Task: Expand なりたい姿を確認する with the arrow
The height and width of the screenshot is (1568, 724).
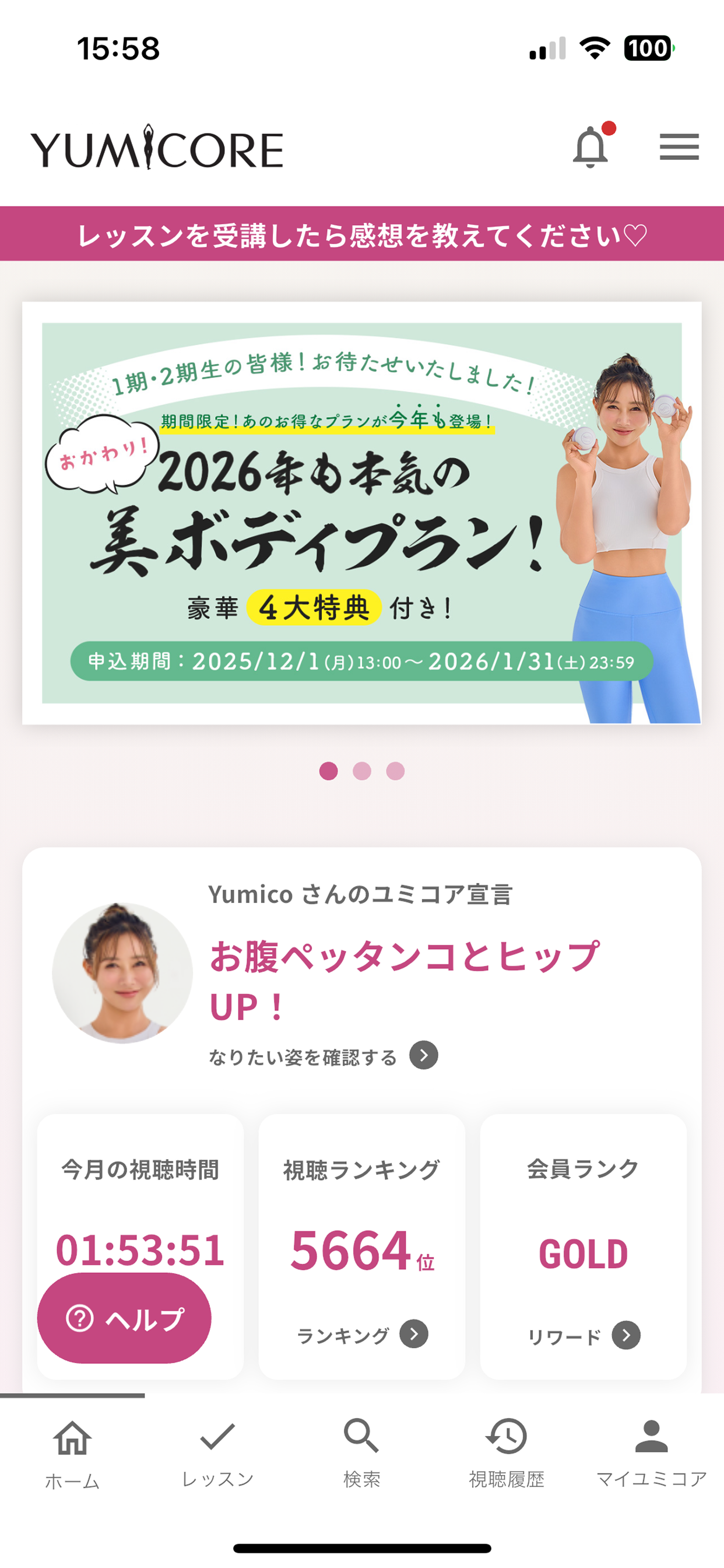Action: tap(426, 1053)
